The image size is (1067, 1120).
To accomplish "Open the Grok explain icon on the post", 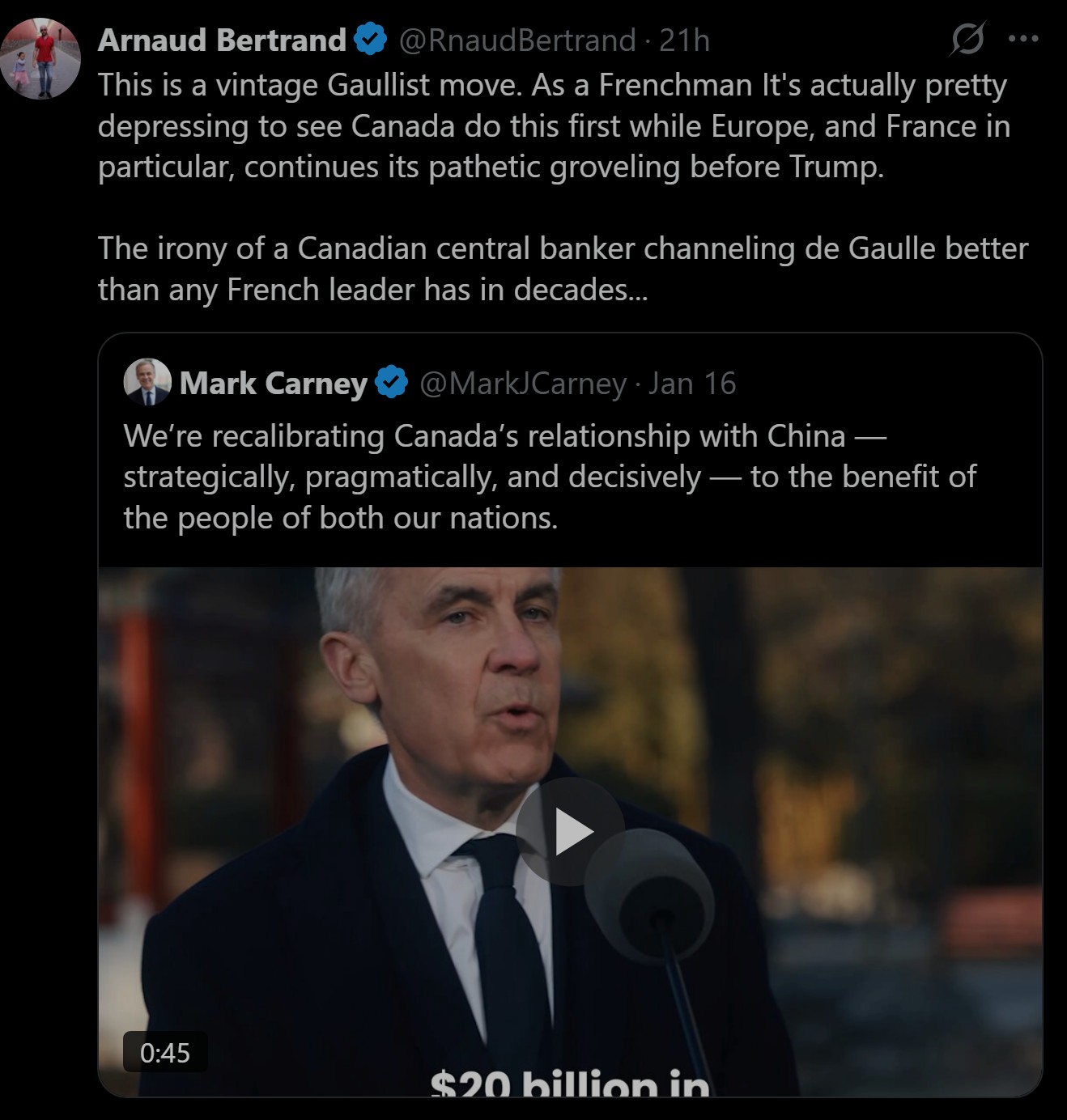I will click(x=967, y=39).
